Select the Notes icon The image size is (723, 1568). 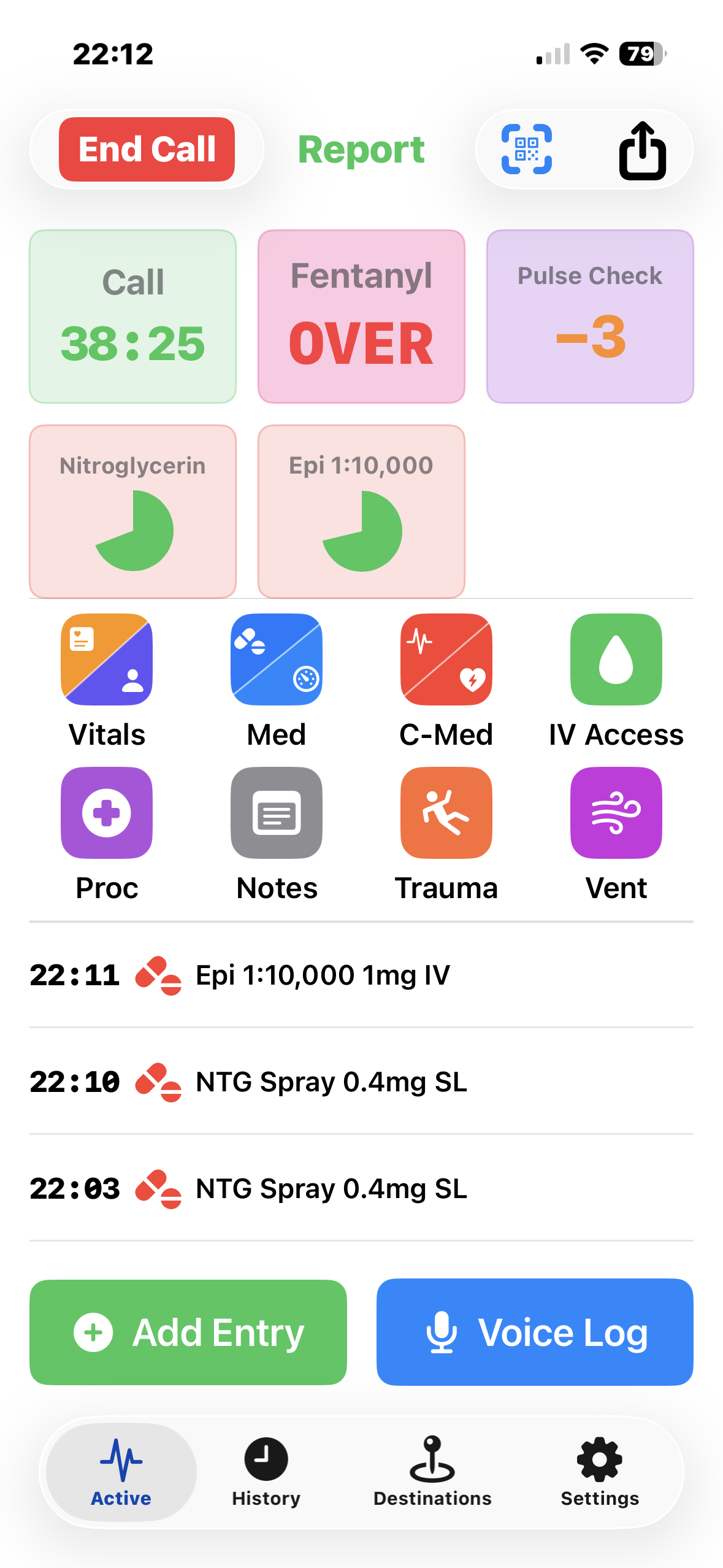(276, 813)
